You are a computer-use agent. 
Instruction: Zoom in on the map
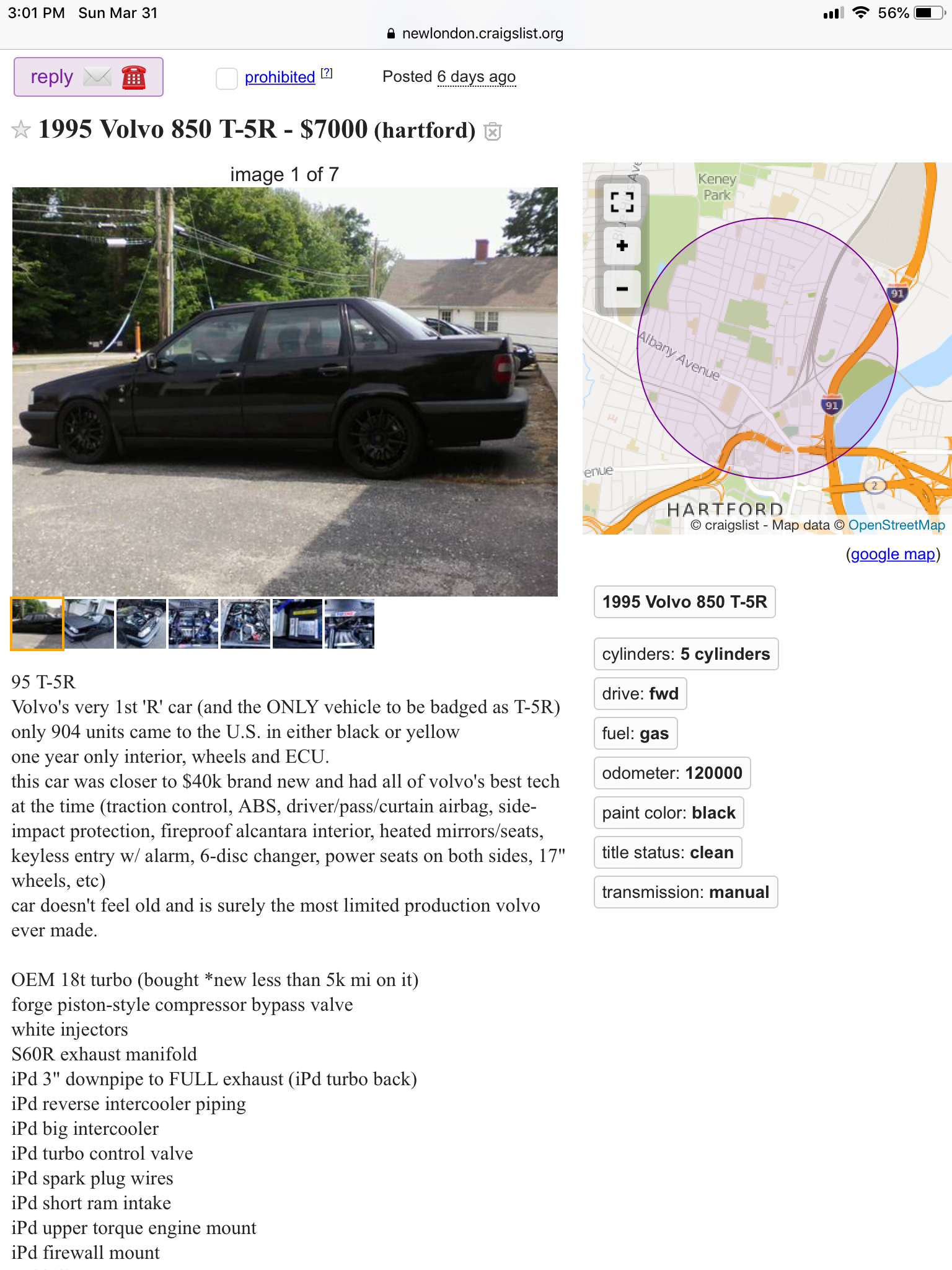click(622, 246)
